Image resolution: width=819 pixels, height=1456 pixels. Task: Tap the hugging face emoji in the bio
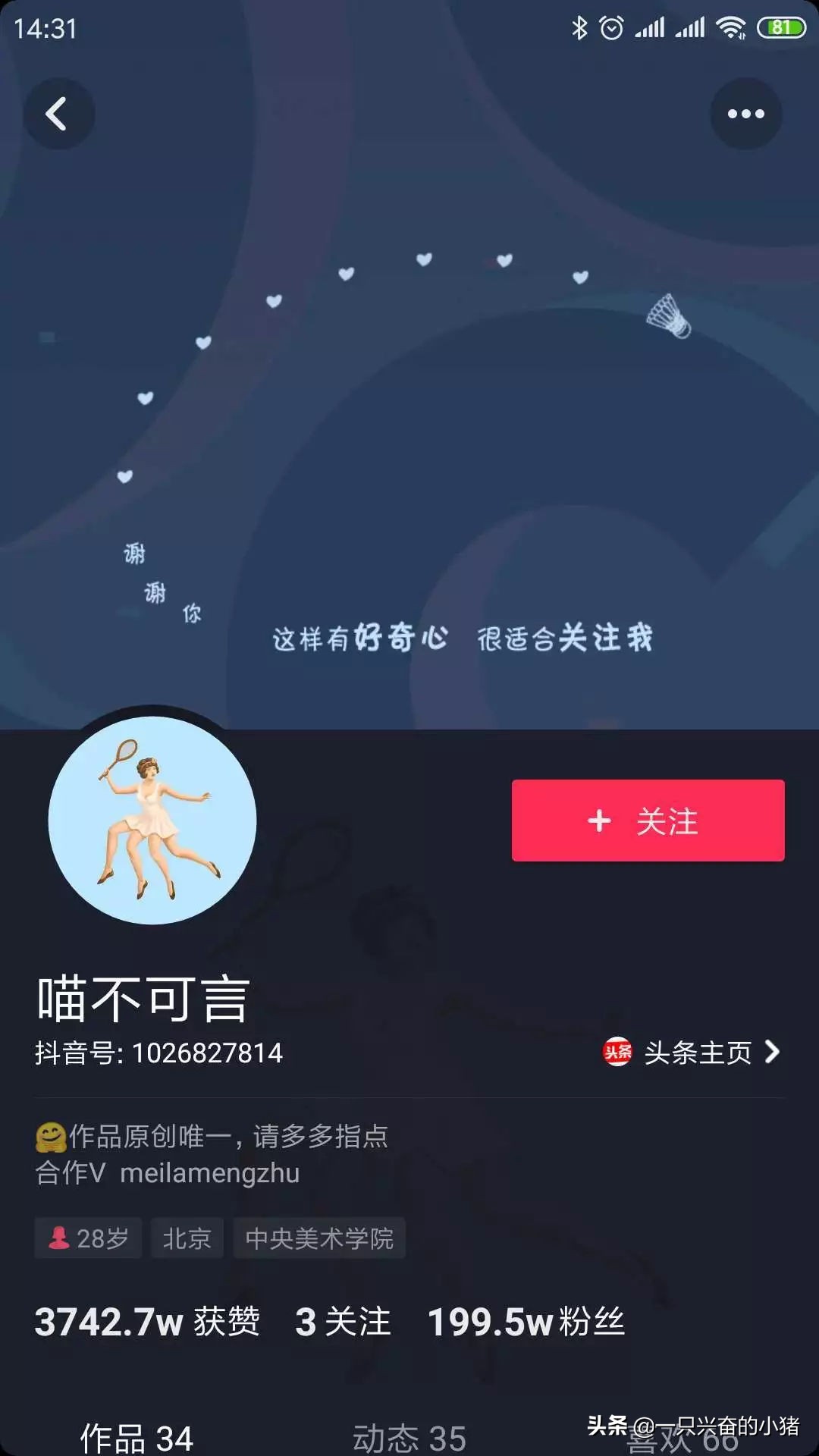[50, 1137]
